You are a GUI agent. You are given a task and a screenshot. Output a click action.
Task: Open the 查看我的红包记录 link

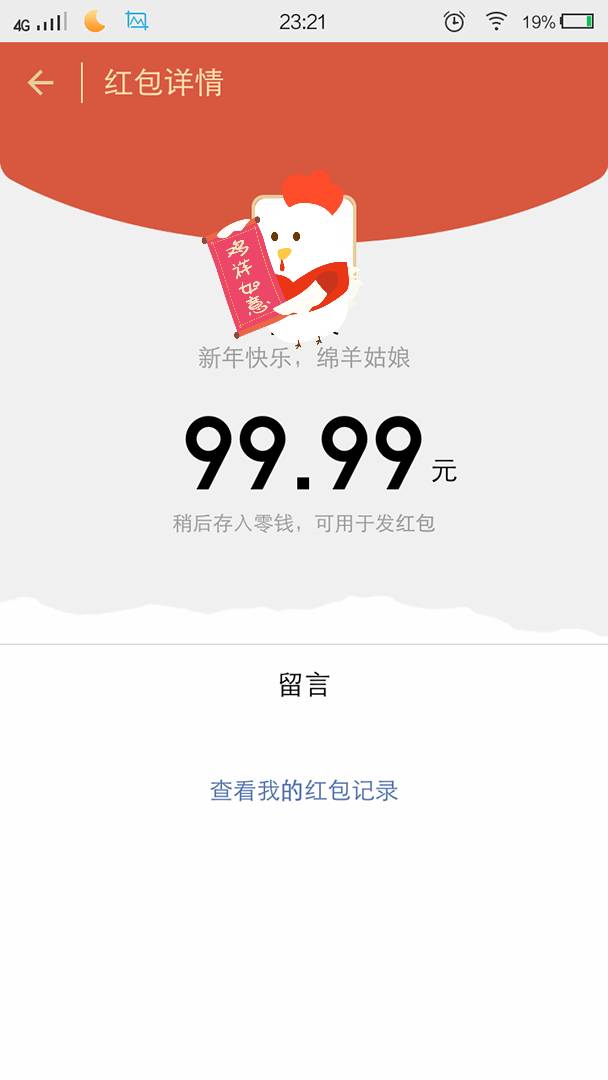coord(304,791)
